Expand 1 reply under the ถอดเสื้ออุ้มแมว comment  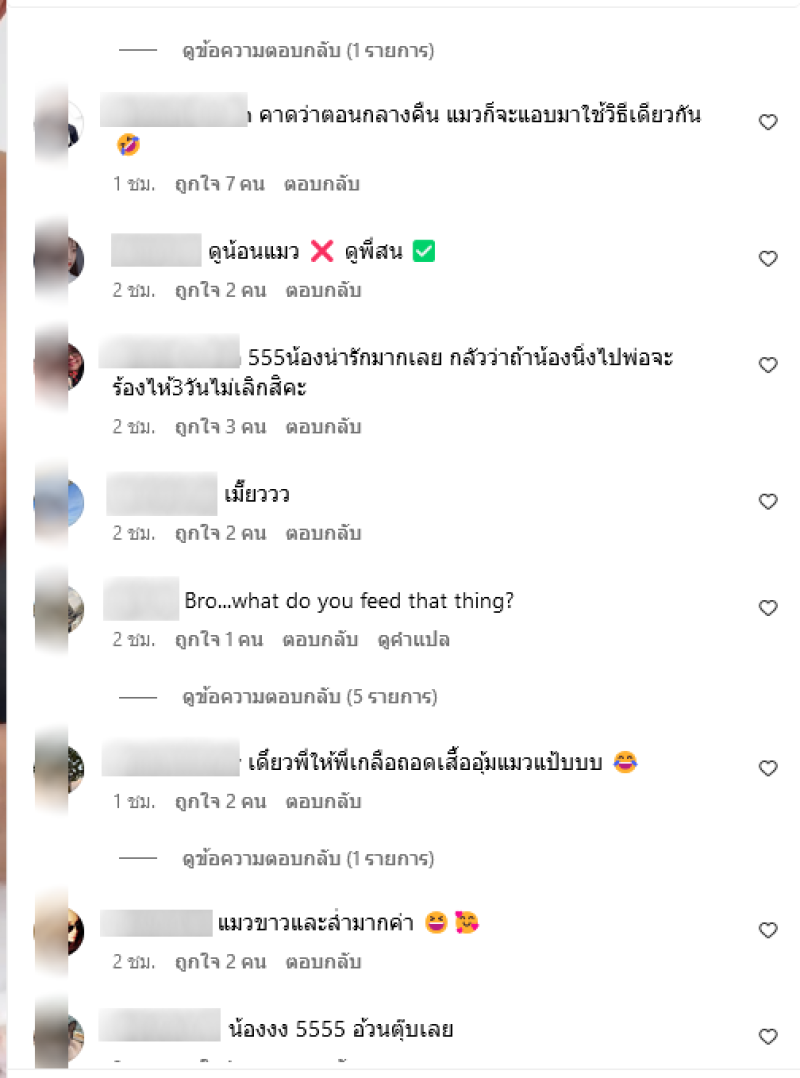click(308, 859)
